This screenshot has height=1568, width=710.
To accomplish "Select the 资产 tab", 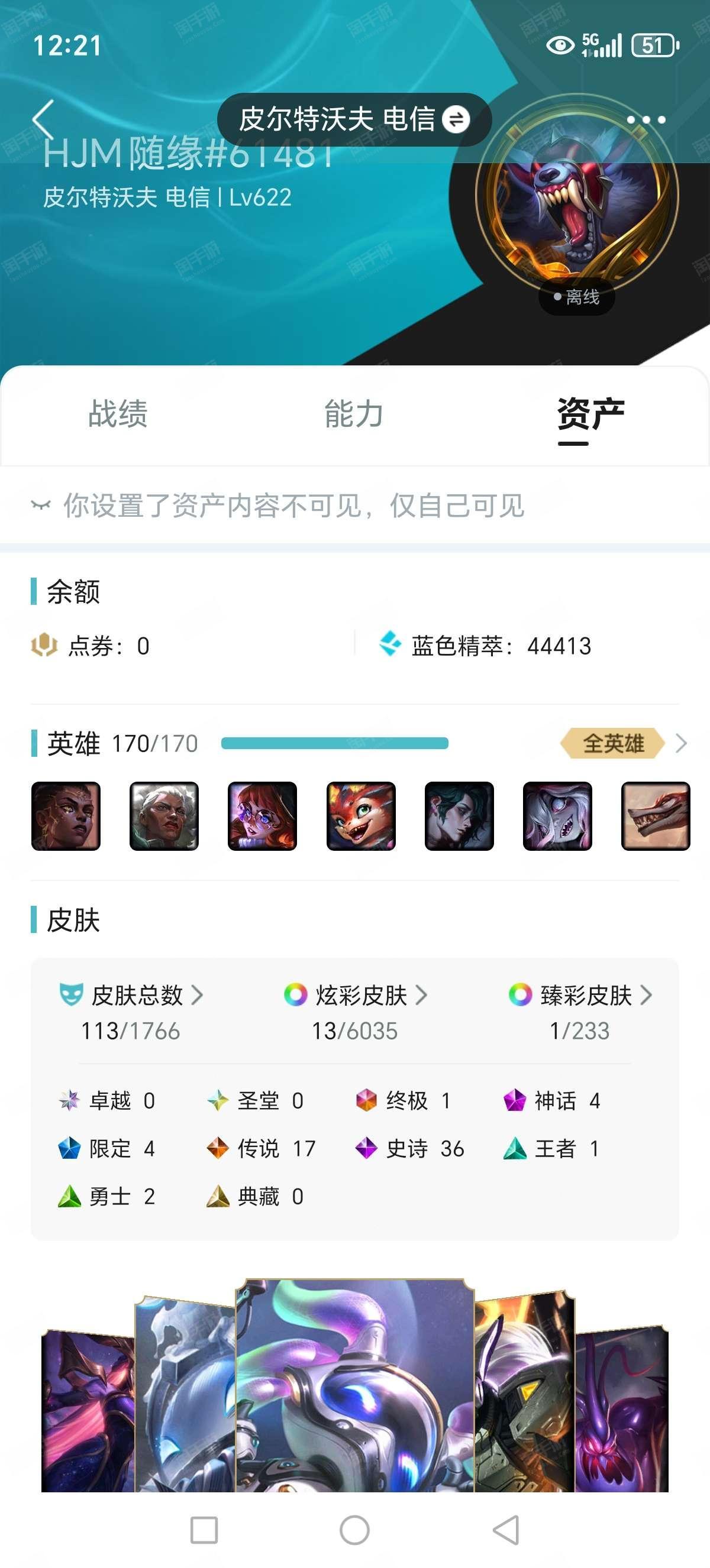I will click(x=590, y=415).
